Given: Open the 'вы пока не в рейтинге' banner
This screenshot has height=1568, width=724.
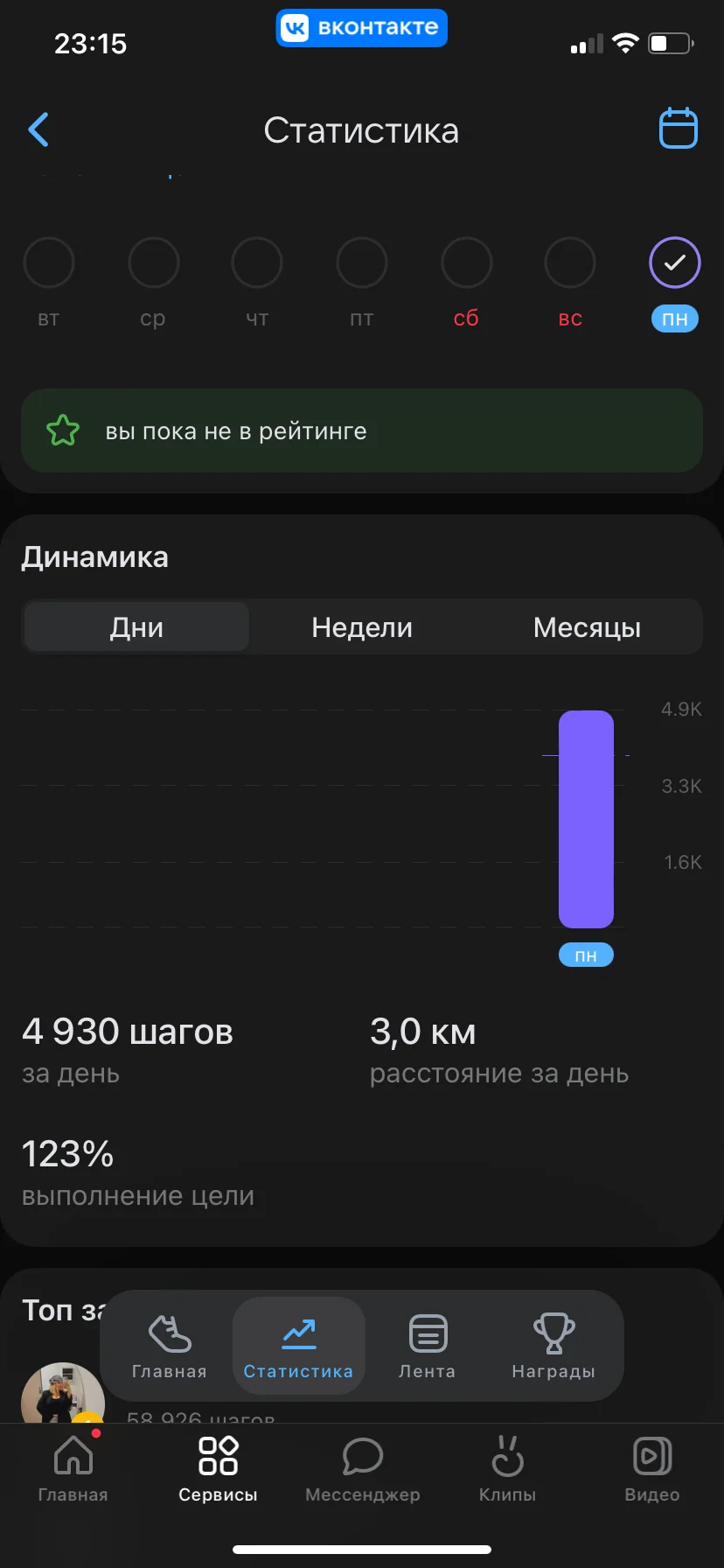Looking at the screenshot, I should click(x=362, y=431).
